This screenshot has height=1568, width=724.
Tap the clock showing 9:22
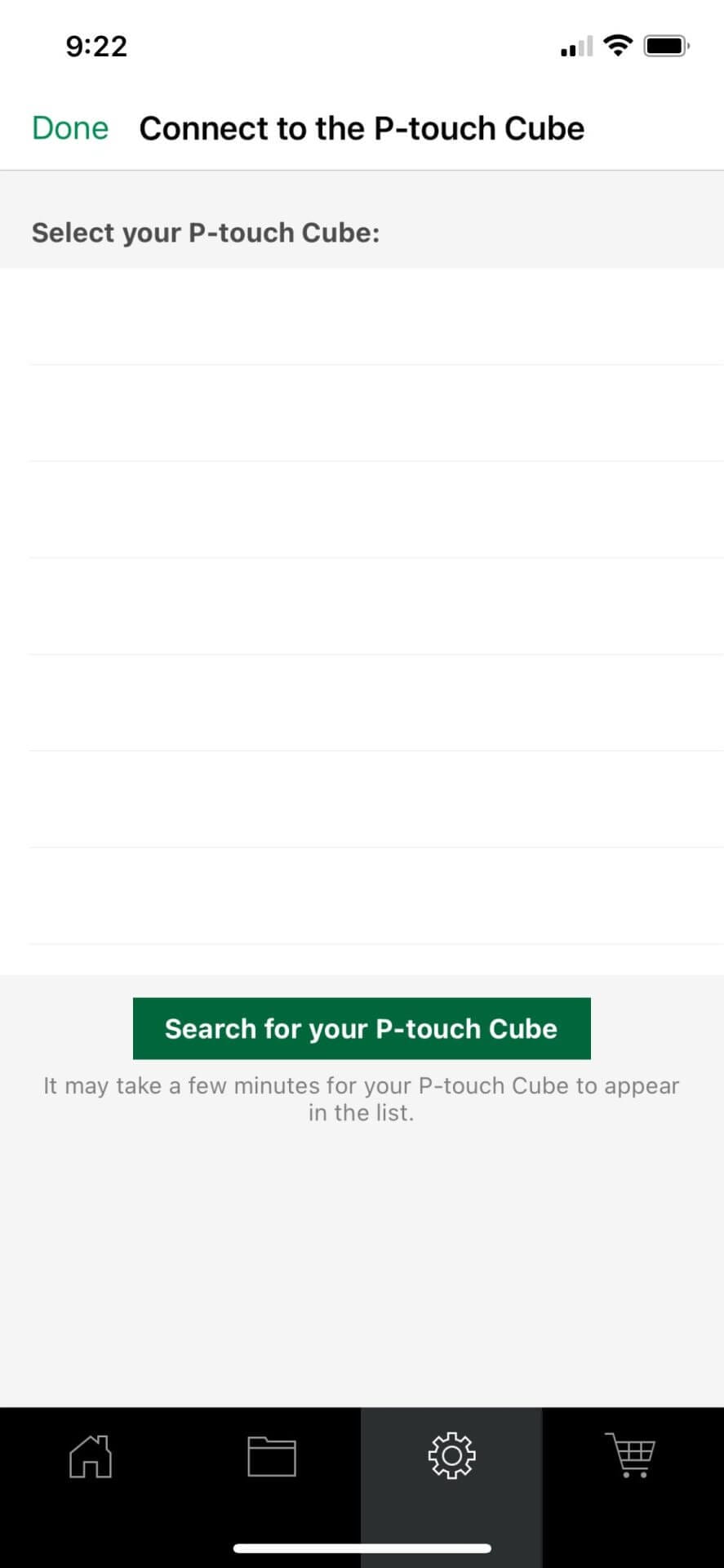point(95,46)
